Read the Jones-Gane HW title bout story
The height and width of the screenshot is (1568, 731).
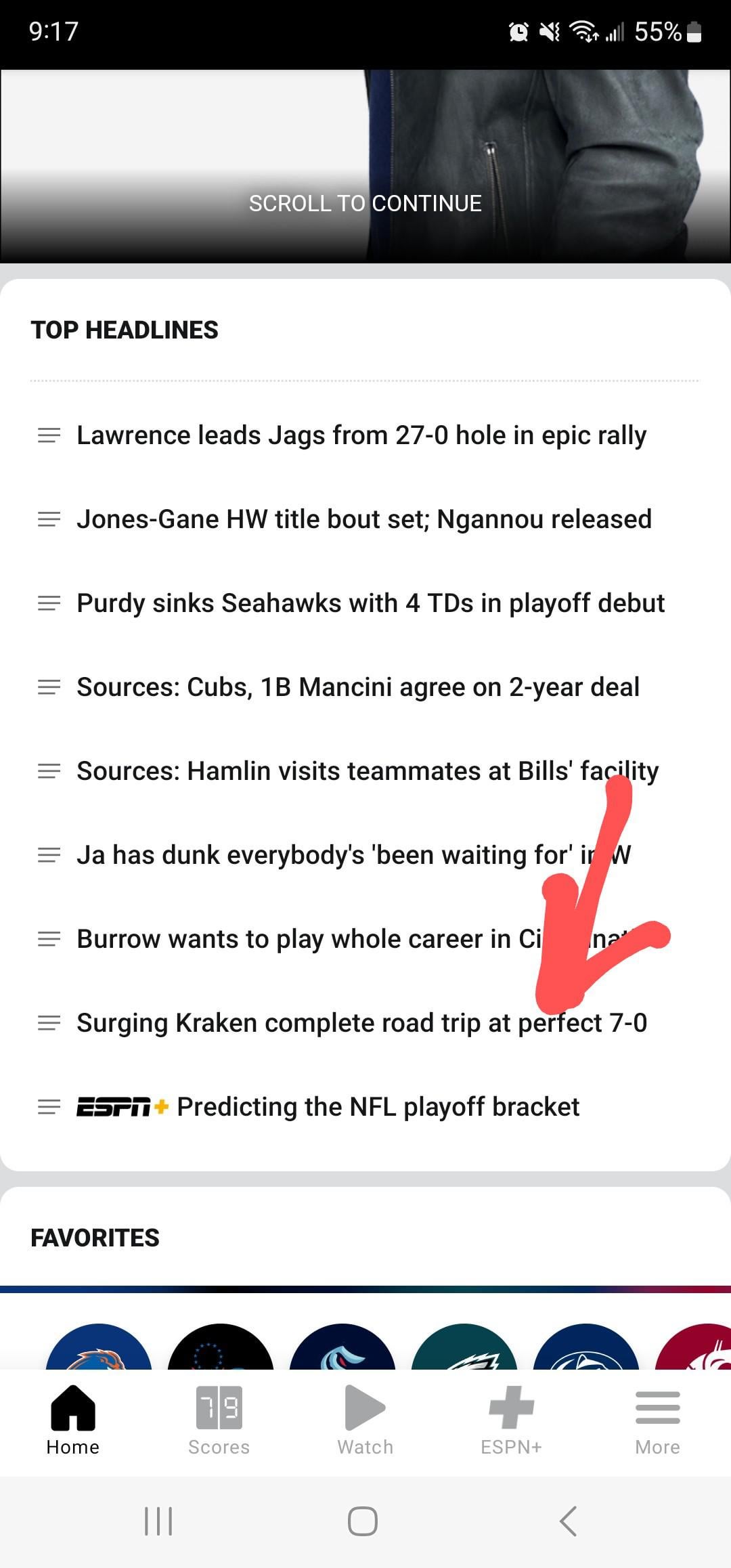(x=364, y=519)
